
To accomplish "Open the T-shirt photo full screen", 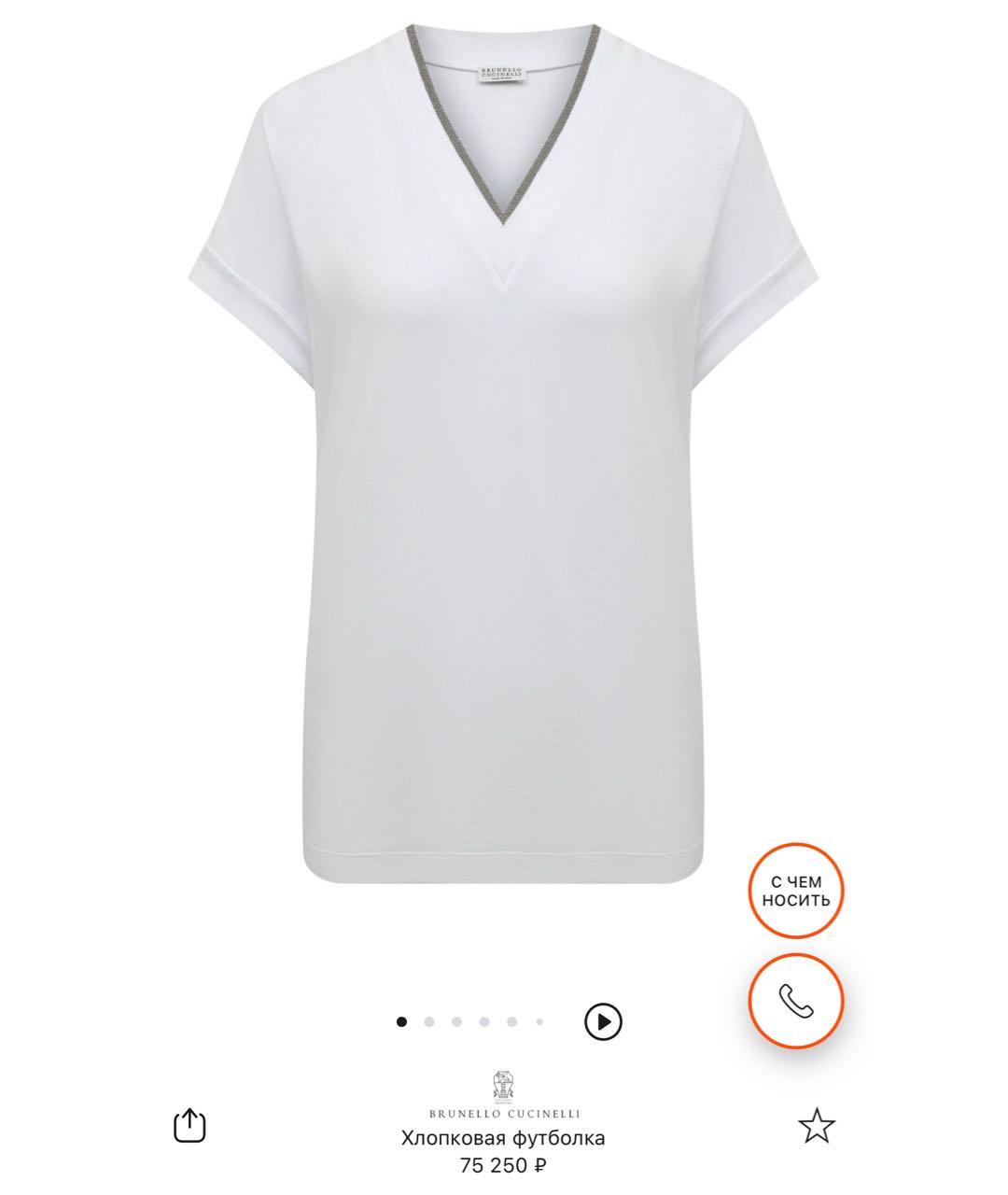I will (x=504, y=467).
